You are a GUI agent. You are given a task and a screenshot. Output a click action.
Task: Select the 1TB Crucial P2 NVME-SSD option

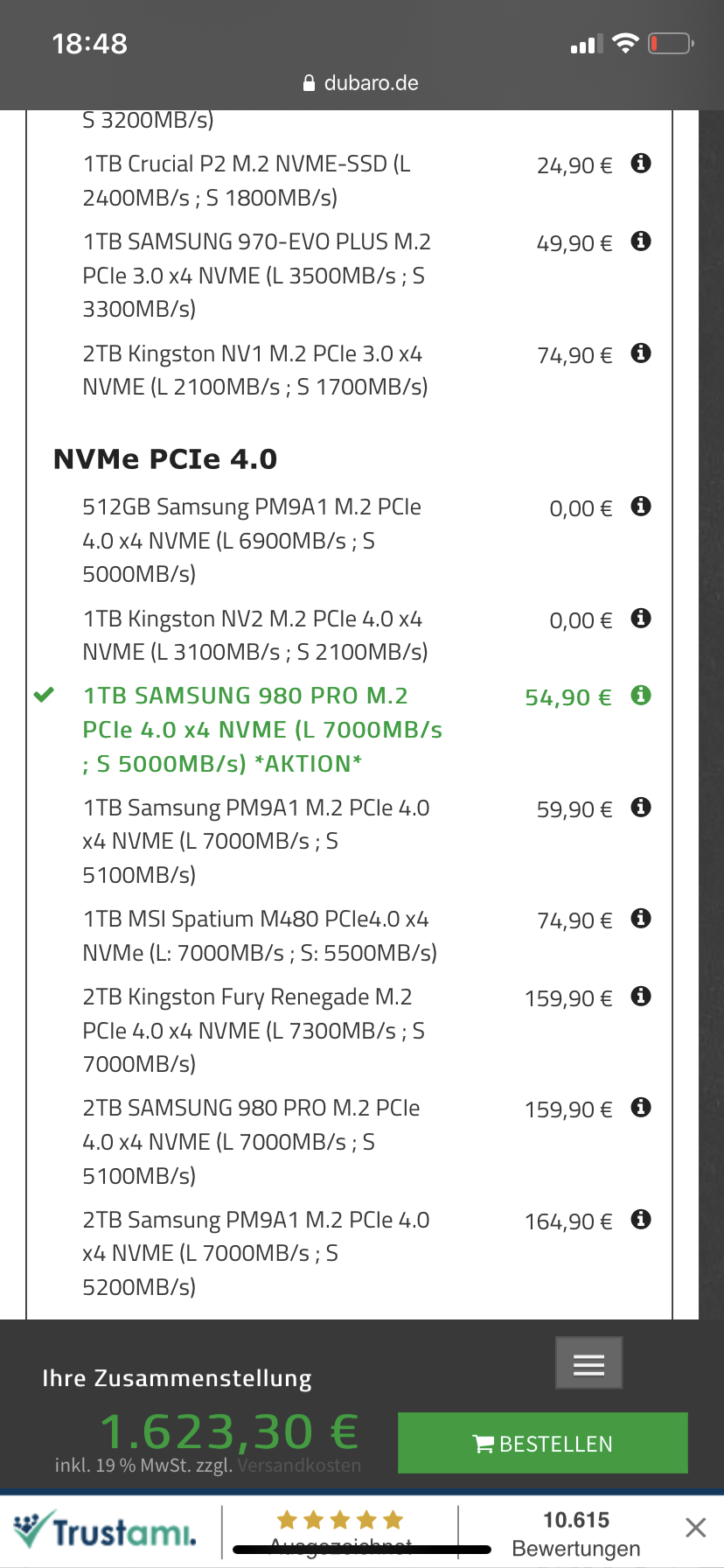[247, 180]
